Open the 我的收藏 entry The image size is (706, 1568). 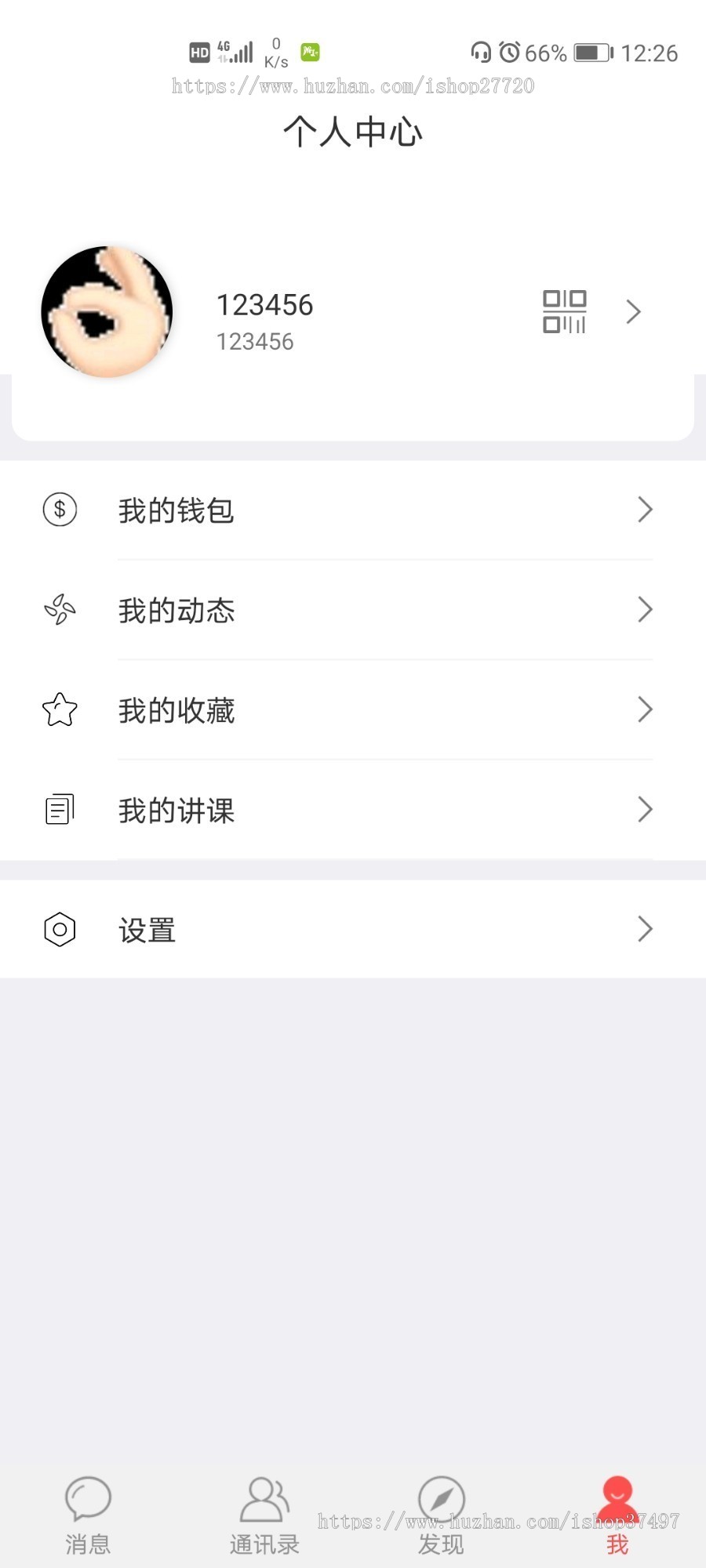click(x=176, y=710)
